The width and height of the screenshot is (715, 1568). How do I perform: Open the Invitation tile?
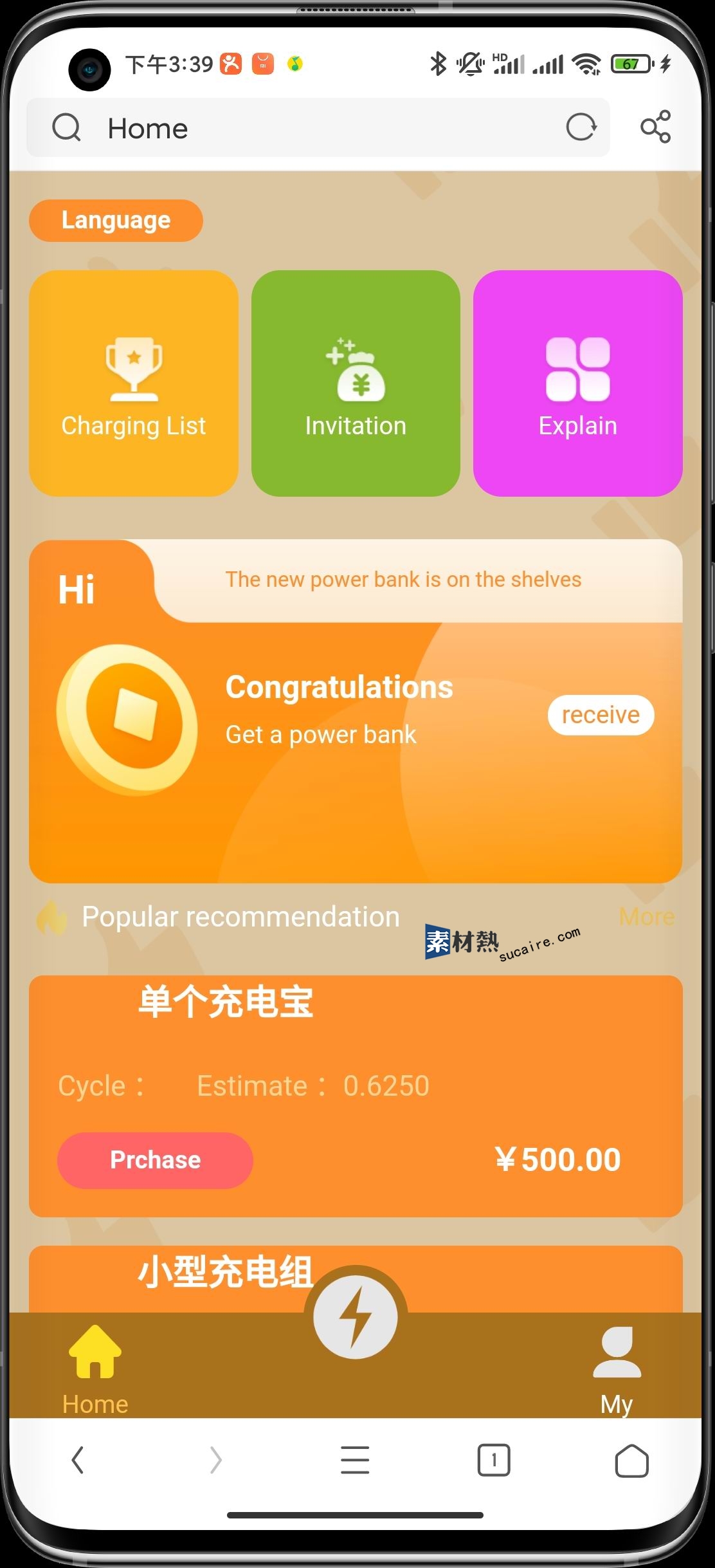(x=356, y=383)
